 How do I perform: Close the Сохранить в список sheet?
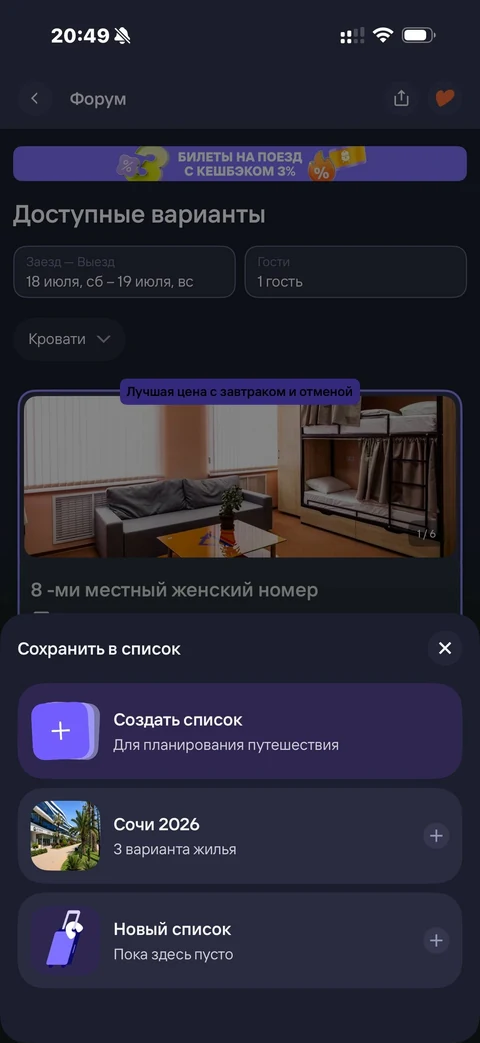[445, 648]
